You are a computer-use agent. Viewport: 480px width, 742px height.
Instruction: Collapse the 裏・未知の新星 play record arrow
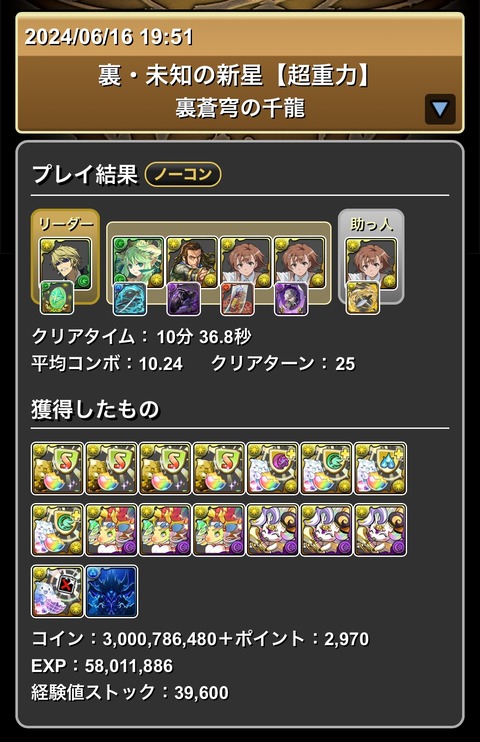click(440, 109)
